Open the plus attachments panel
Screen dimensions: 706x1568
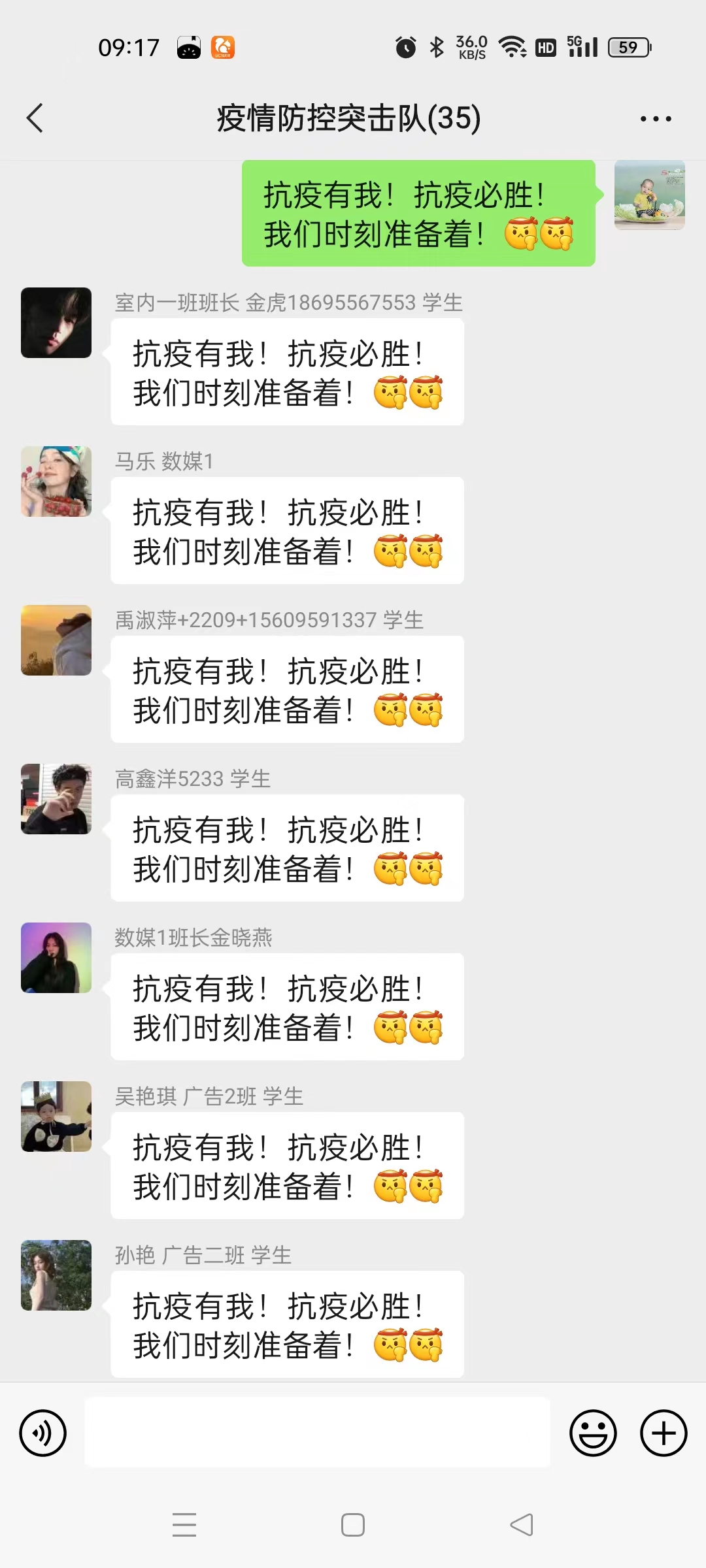click(x=663, y=1433)
